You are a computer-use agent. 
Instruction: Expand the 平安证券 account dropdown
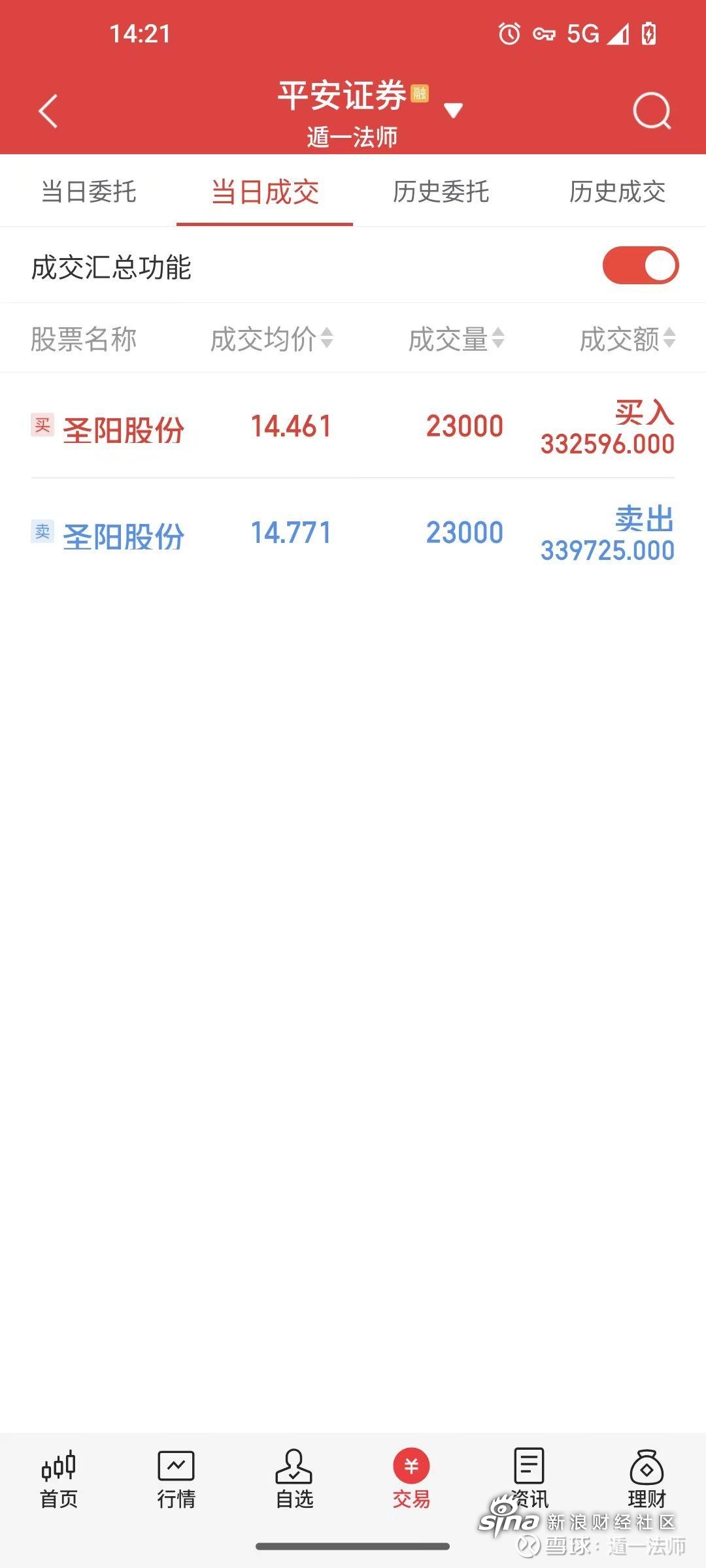453,110
